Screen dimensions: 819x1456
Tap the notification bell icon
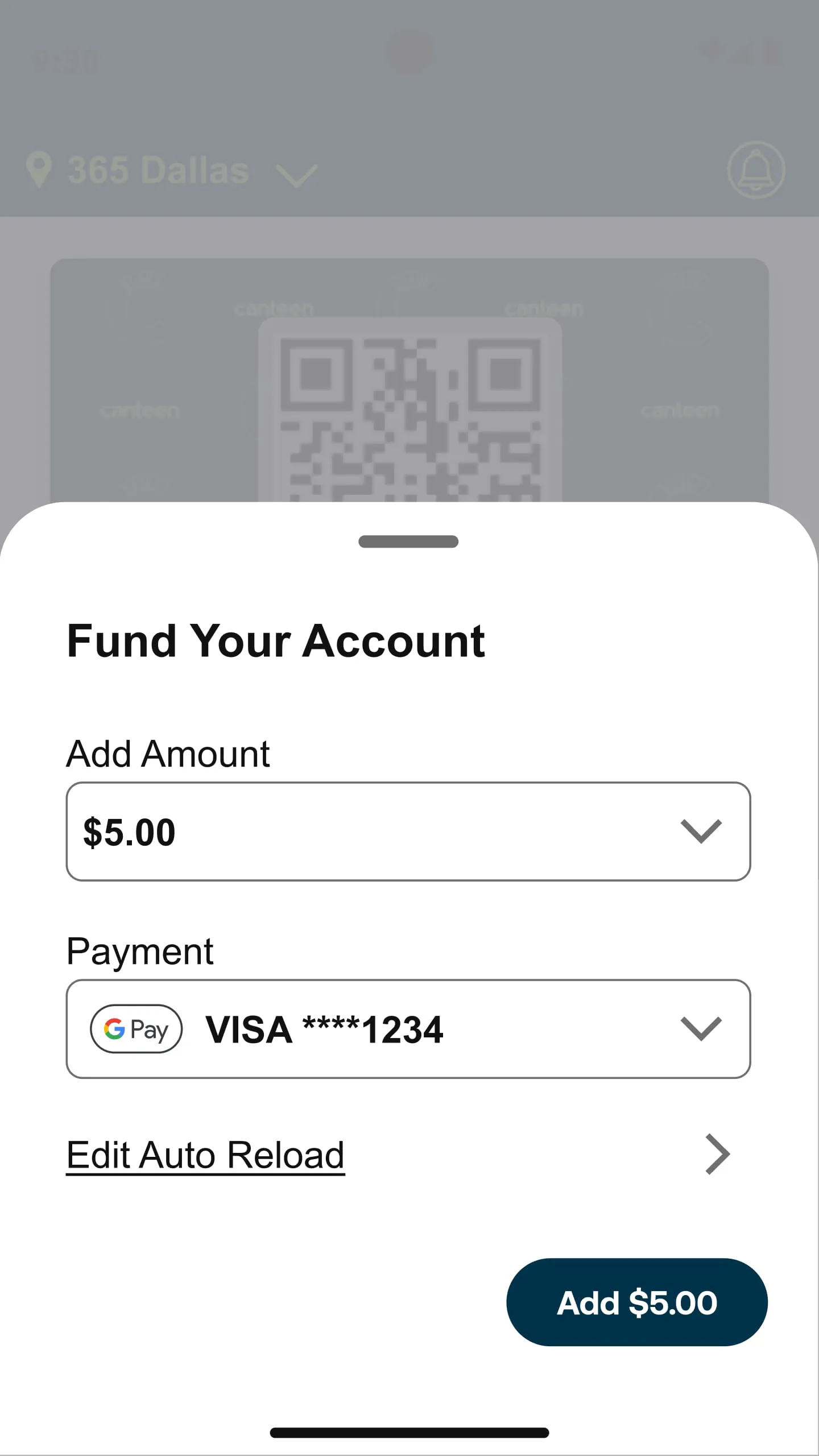pyautogui.click(x=755, y=170)
